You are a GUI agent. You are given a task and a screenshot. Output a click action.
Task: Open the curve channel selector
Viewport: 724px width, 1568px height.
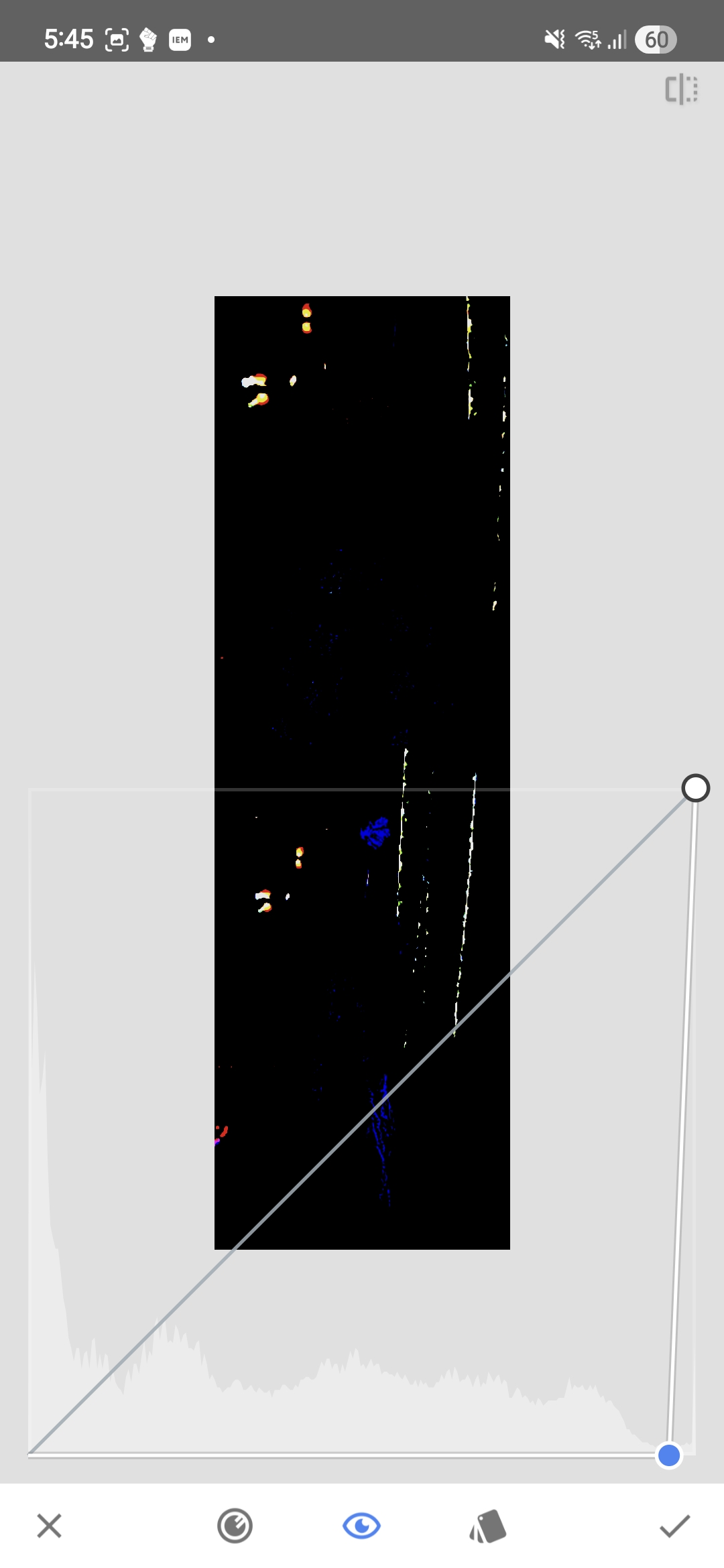(235, 1526)
